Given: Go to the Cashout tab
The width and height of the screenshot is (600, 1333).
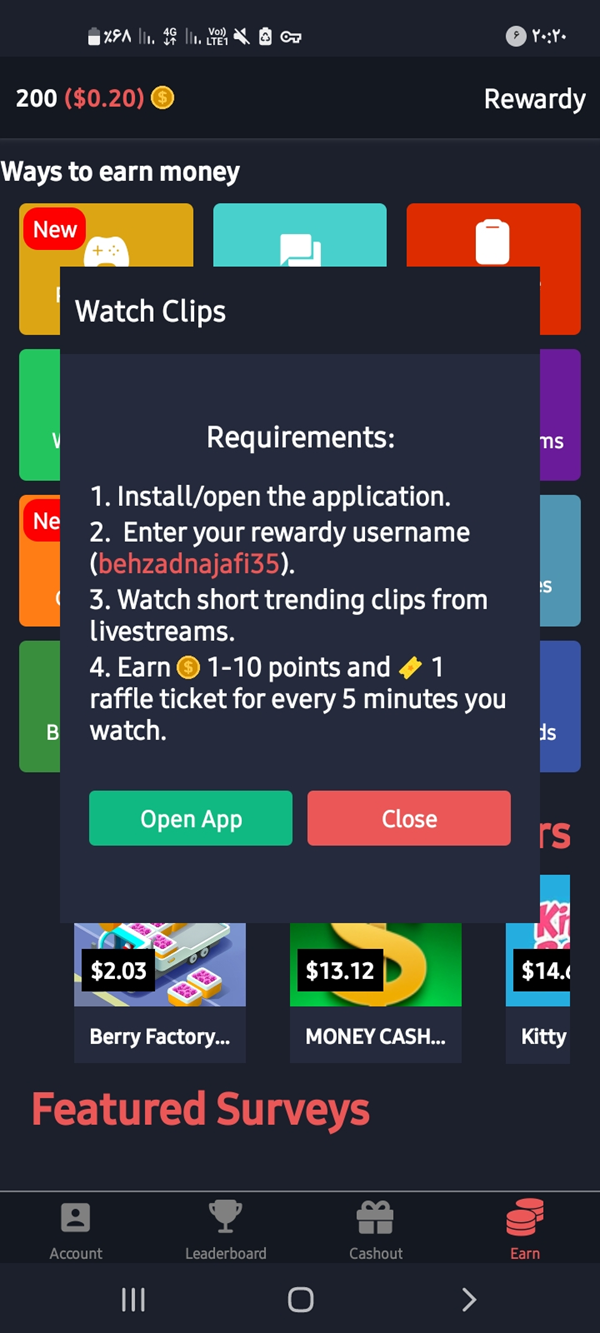Looking at the screenshot, I should pyautogui.click(x=376, y=1230).
